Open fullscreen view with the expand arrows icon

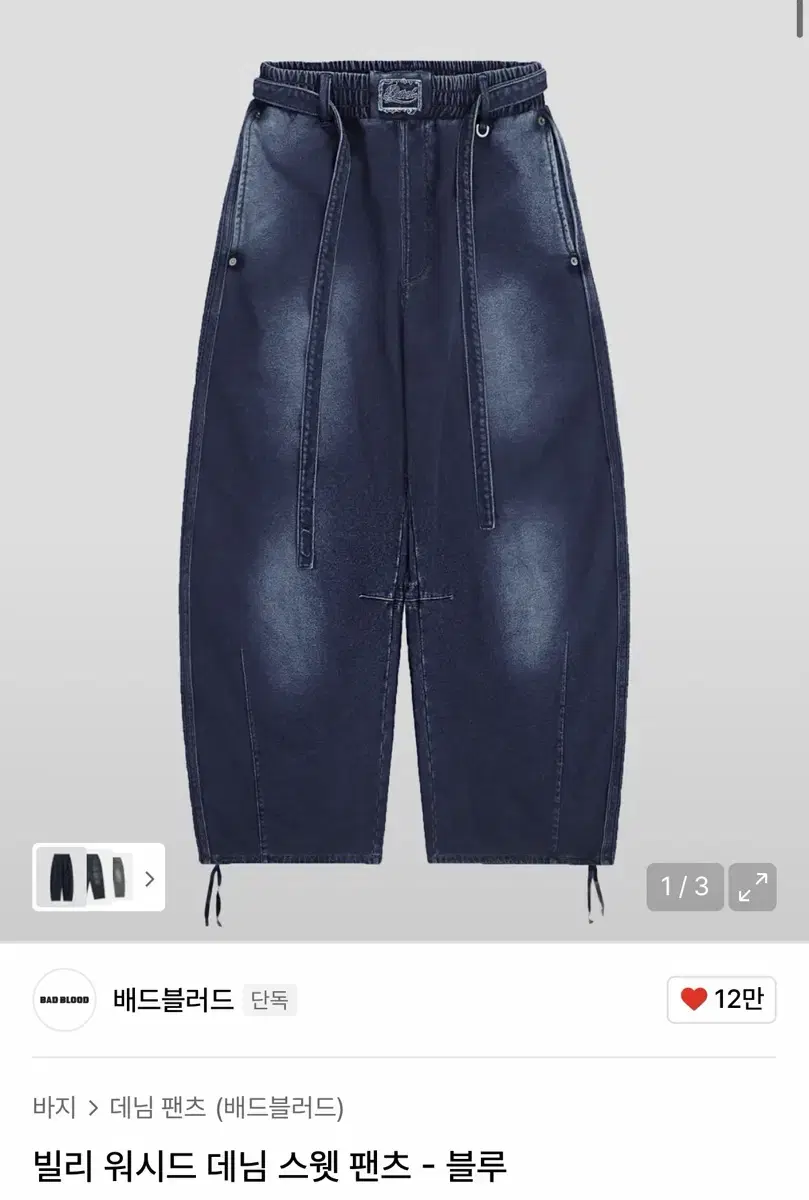pos(755,884)
